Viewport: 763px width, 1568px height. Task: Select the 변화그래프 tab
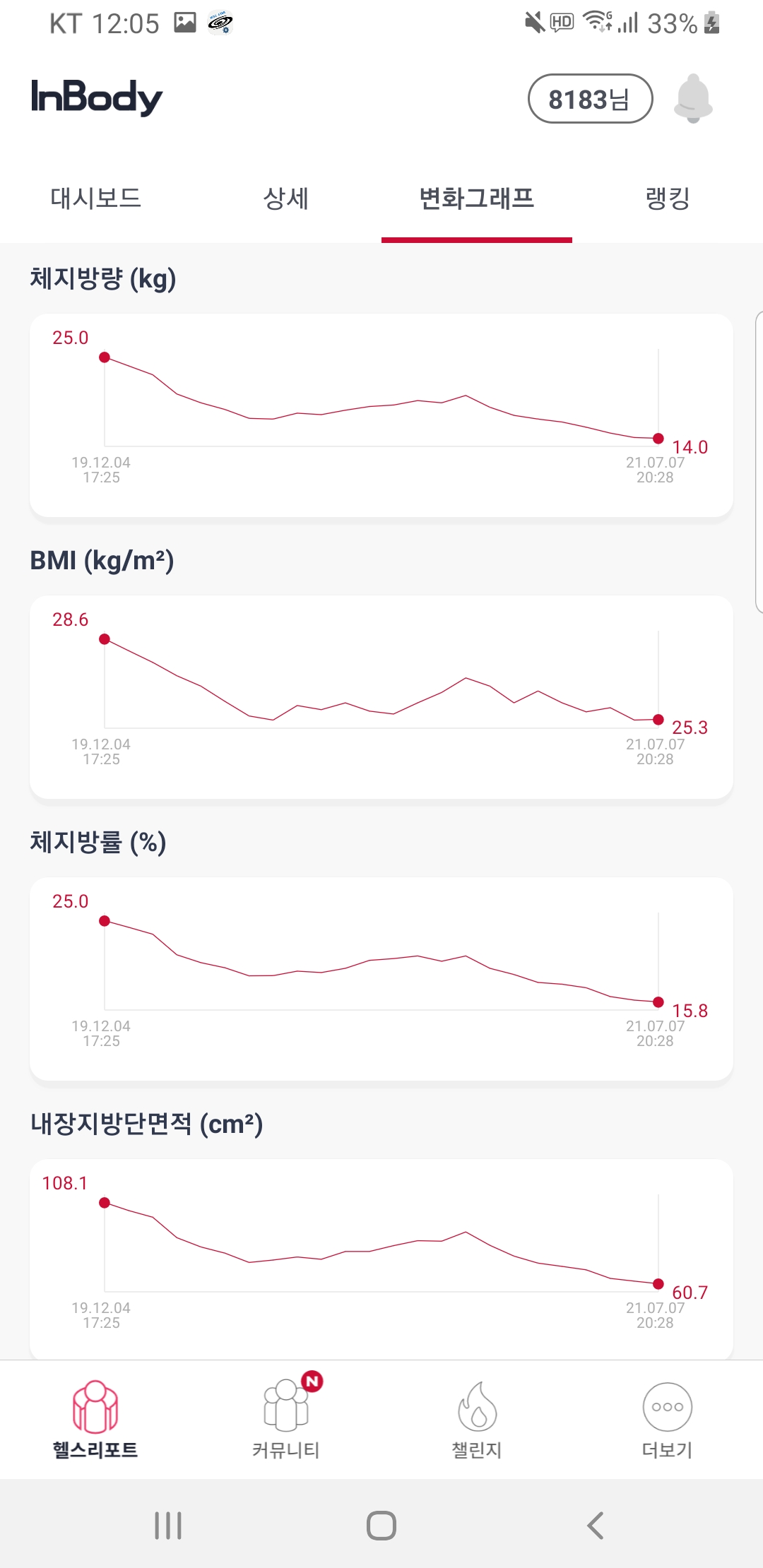tap(477, 198)
